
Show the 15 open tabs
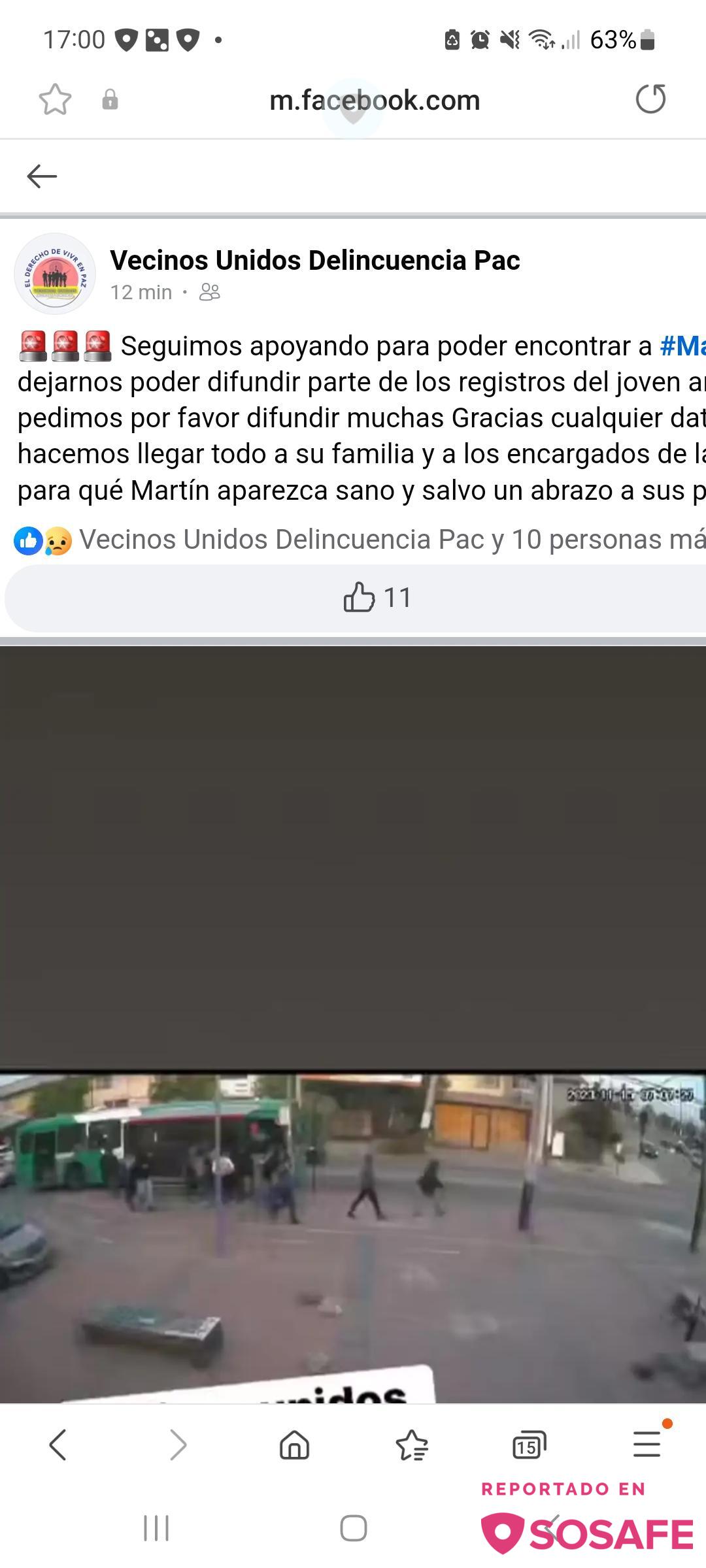(529, 1445)
